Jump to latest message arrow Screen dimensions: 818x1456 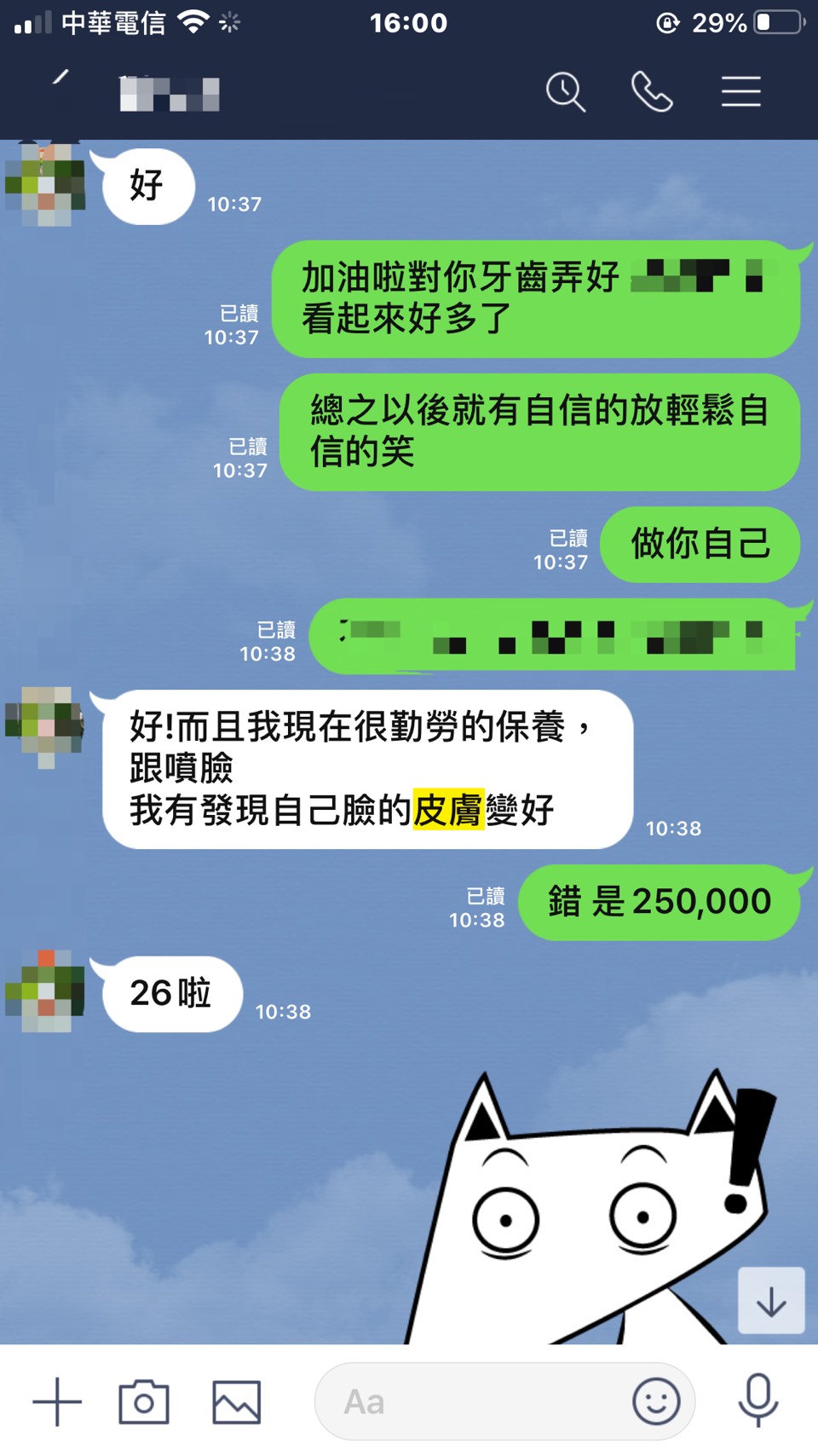[771, 1301]
